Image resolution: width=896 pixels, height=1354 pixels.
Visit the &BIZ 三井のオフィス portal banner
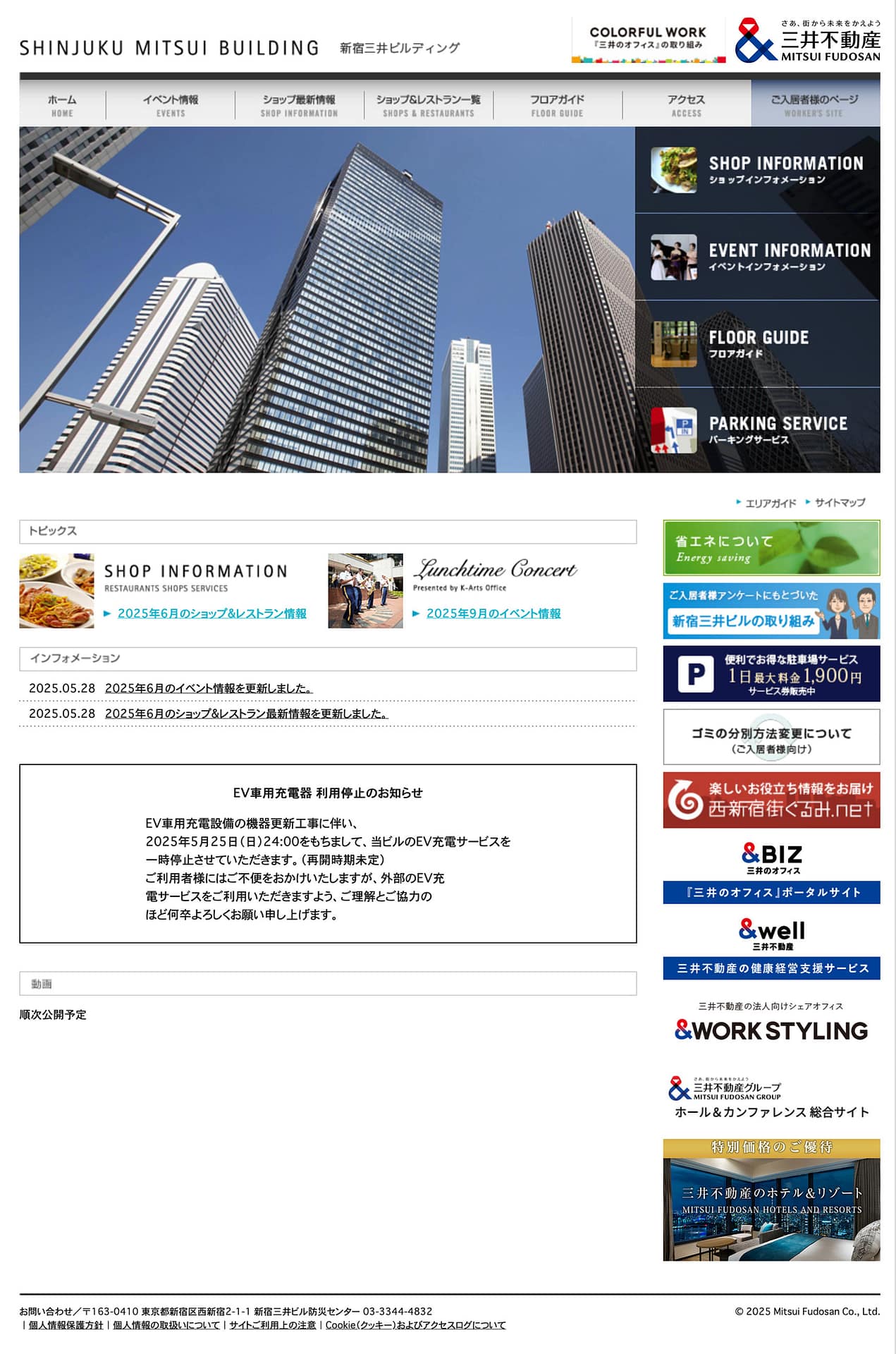771,872
